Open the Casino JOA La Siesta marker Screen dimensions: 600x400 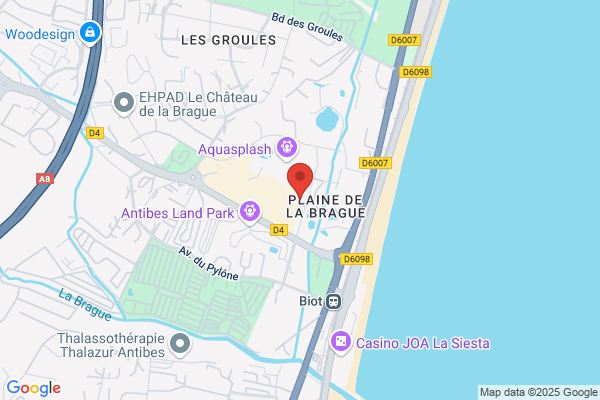pos(341,341)
